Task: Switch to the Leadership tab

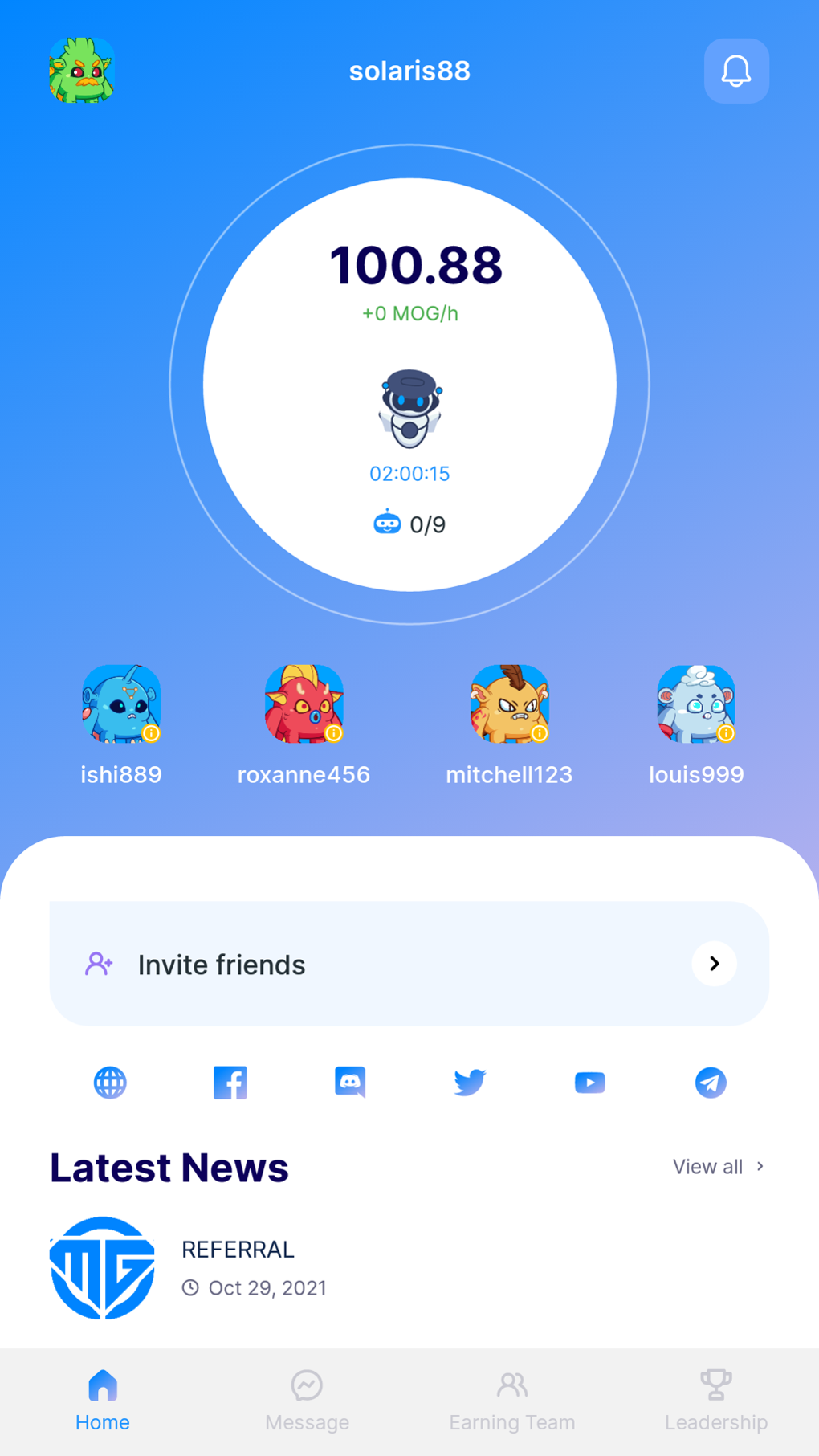Action: coord(715,1401)
